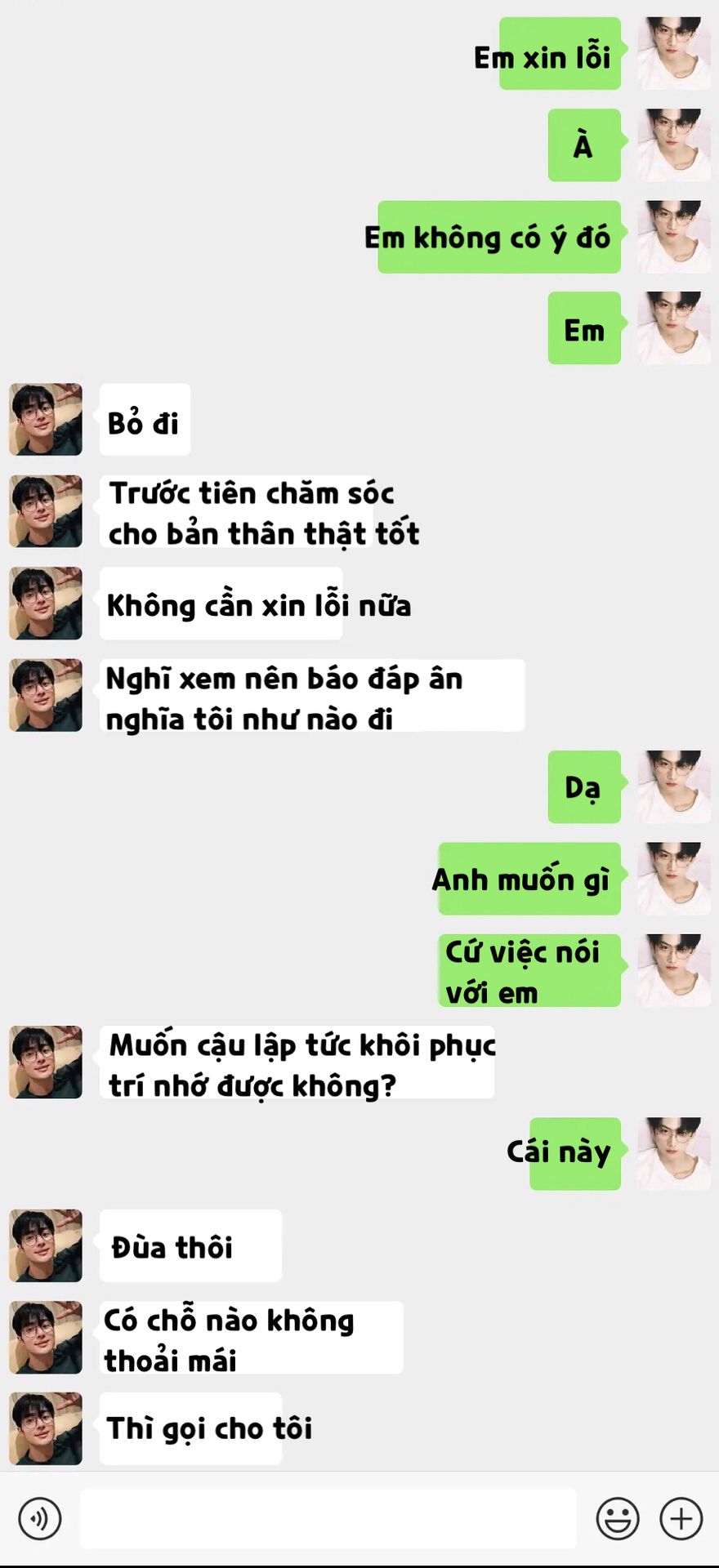Open the plus attachments menu

click(x=681, y=1519)
